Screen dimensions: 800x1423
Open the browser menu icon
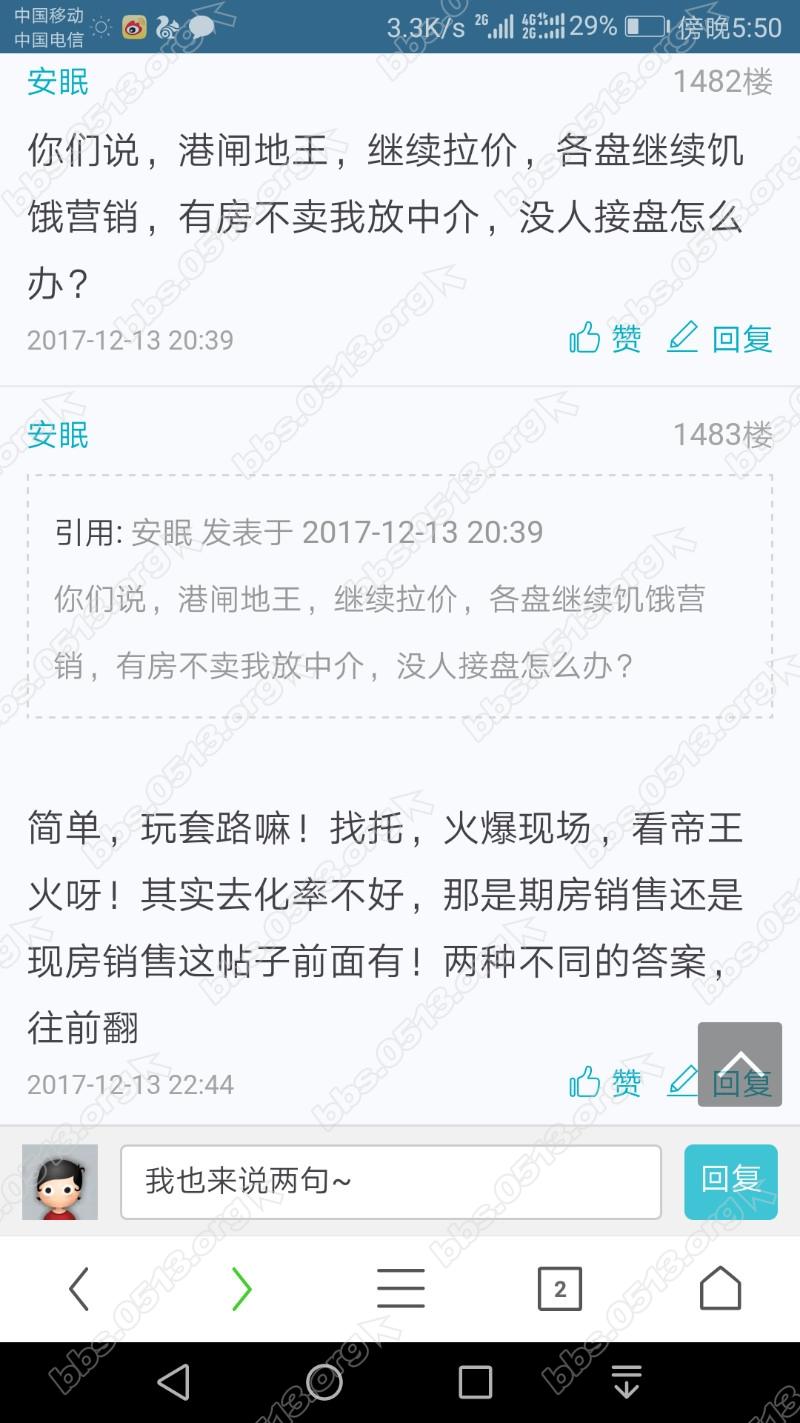(x=400, y=1288)
